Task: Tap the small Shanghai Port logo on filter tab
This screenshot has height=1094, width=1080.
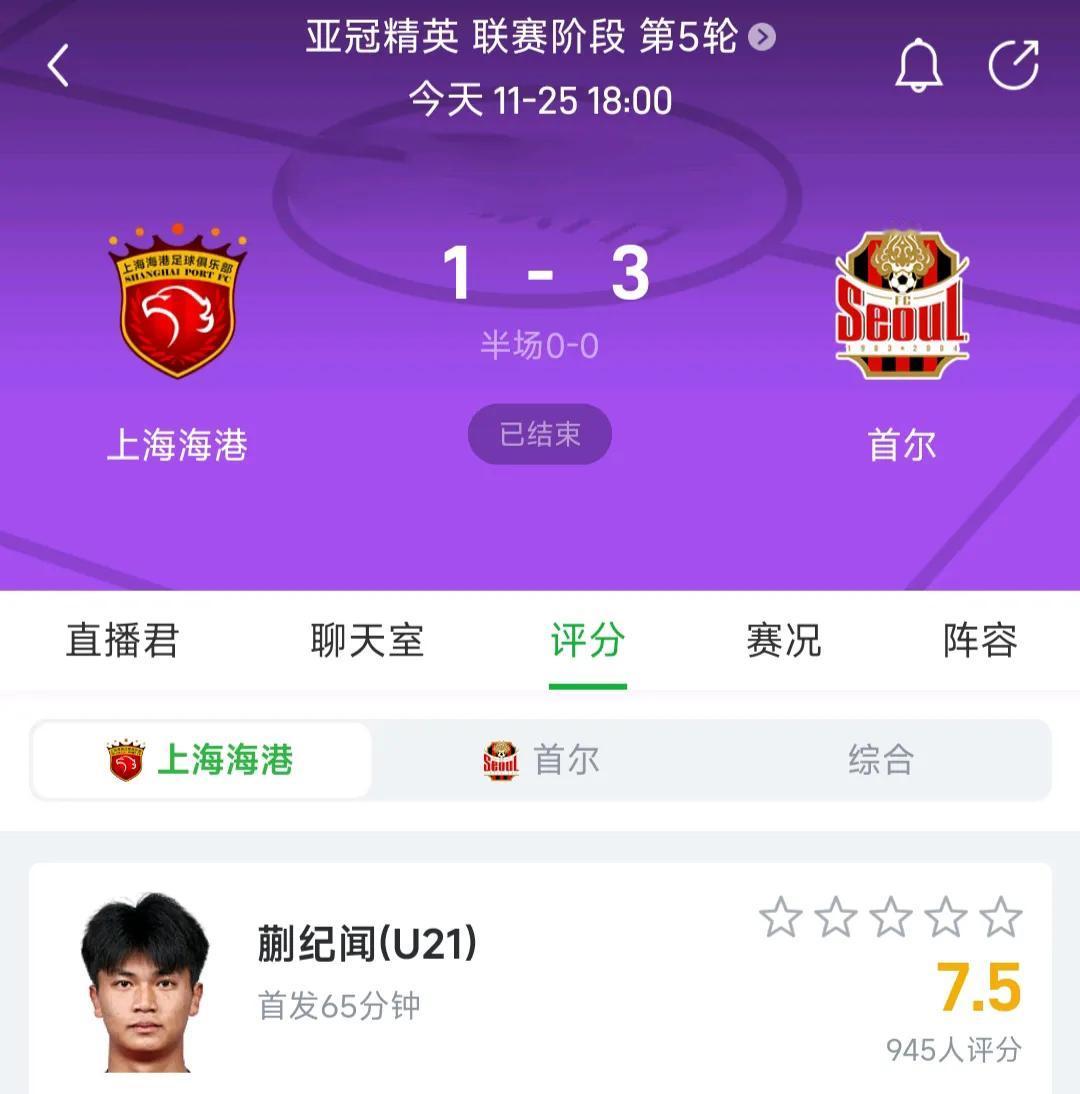Action: pos(124,760)
